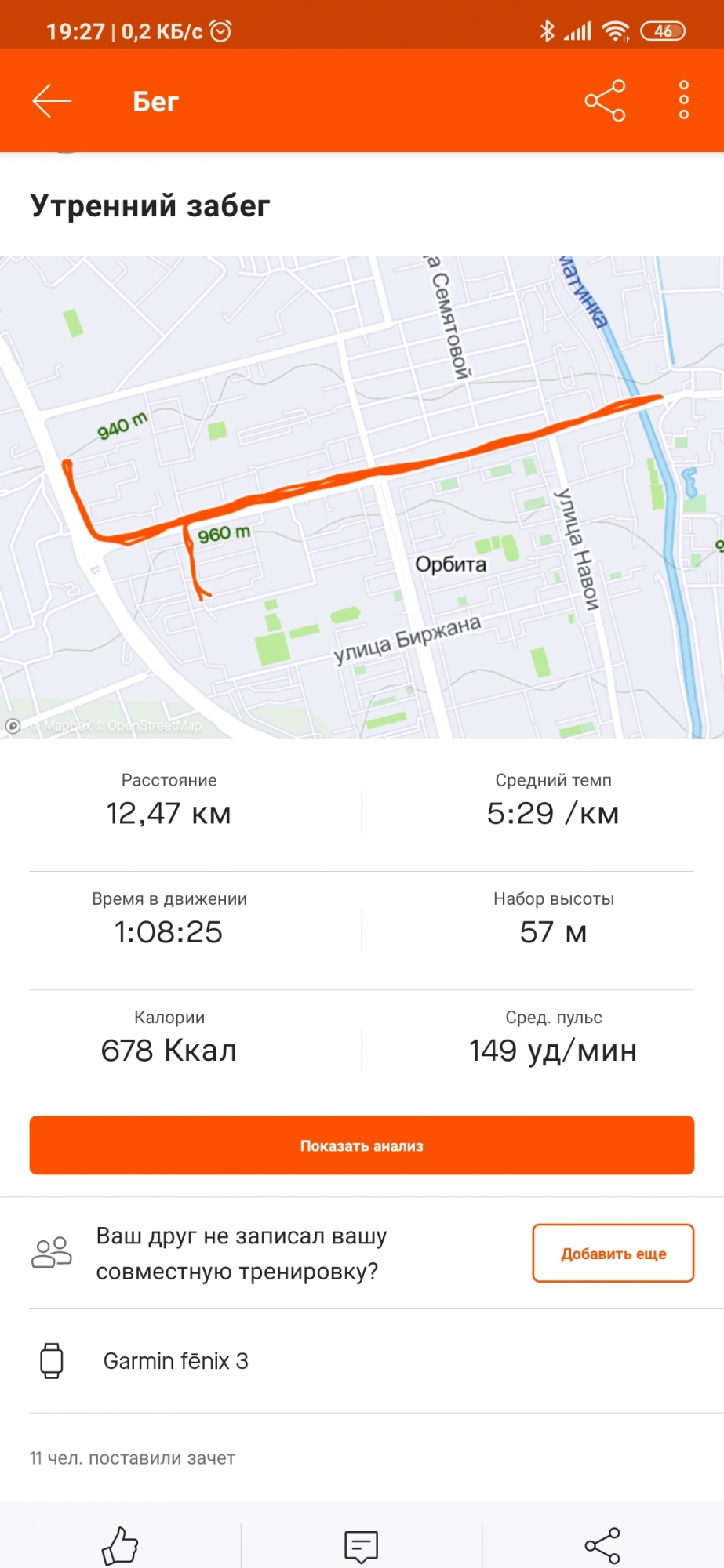Open the run route map
This screenshot has height=1568, width=724.
[362, 496]
